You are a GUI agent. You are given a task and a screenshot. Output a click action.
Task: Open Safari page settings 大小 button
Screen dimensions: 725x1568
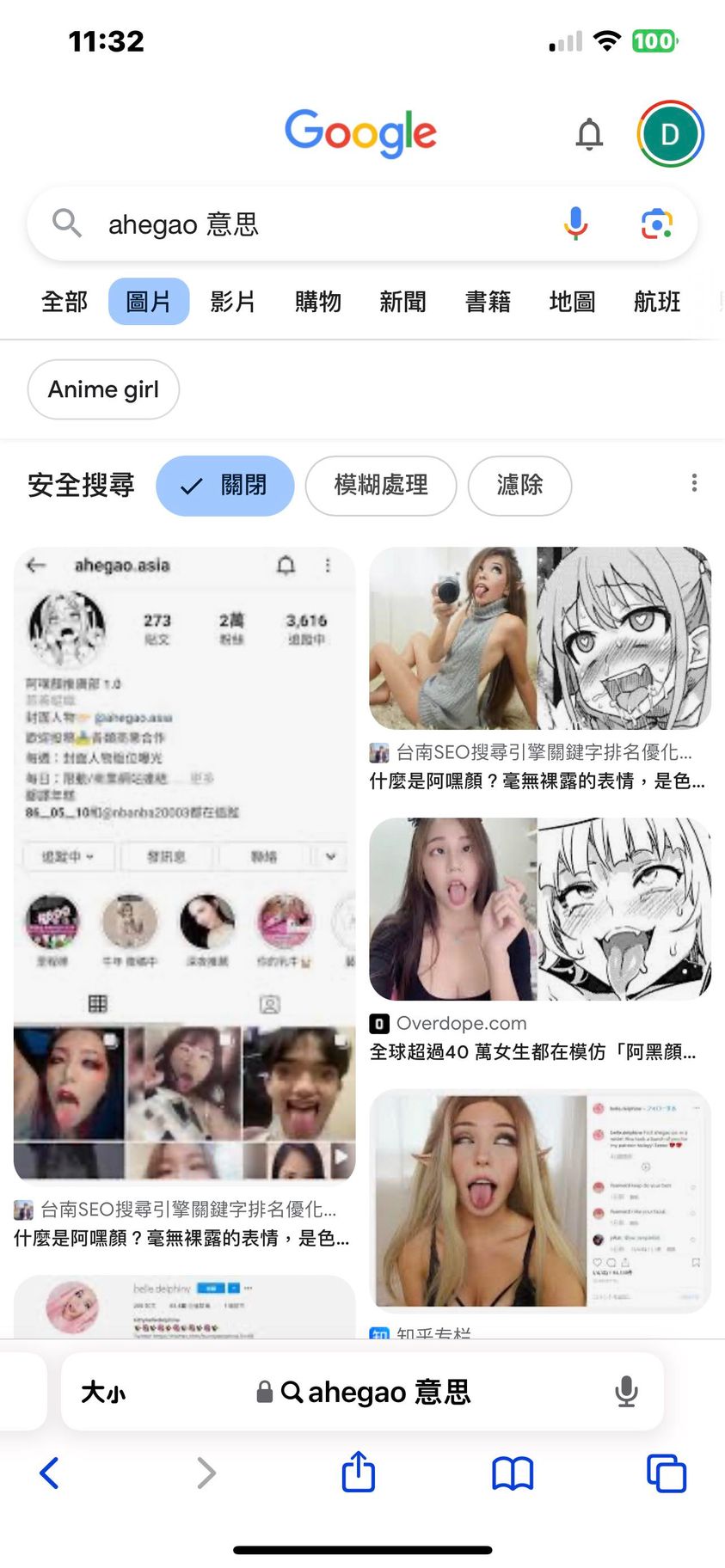103,1392
